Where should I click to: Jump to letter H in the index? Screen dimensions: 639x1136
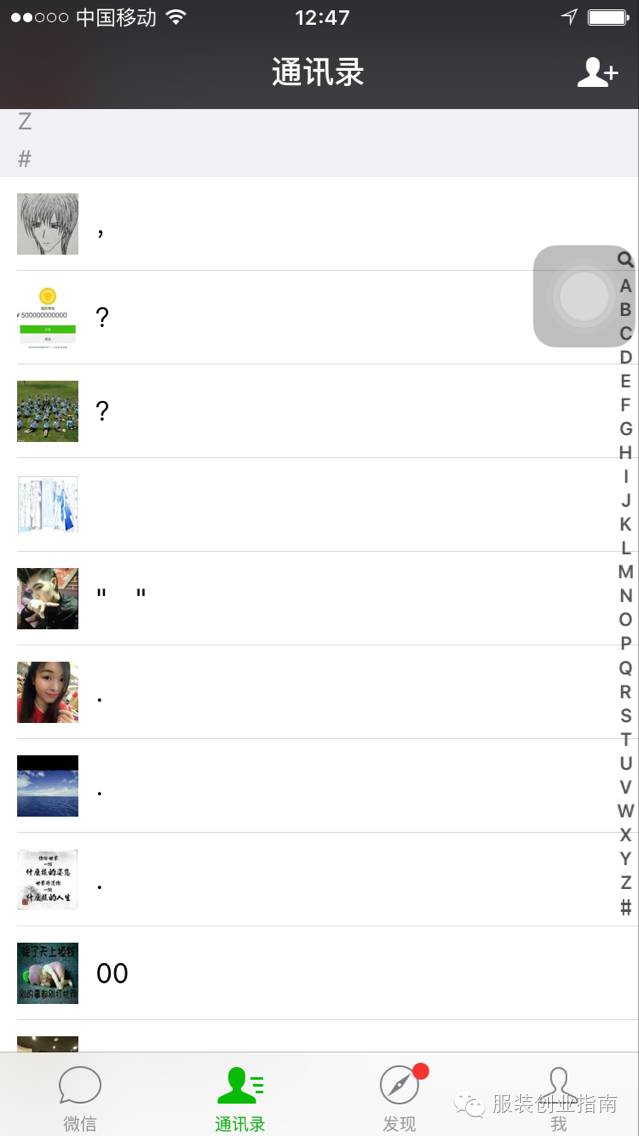point(625,452)
